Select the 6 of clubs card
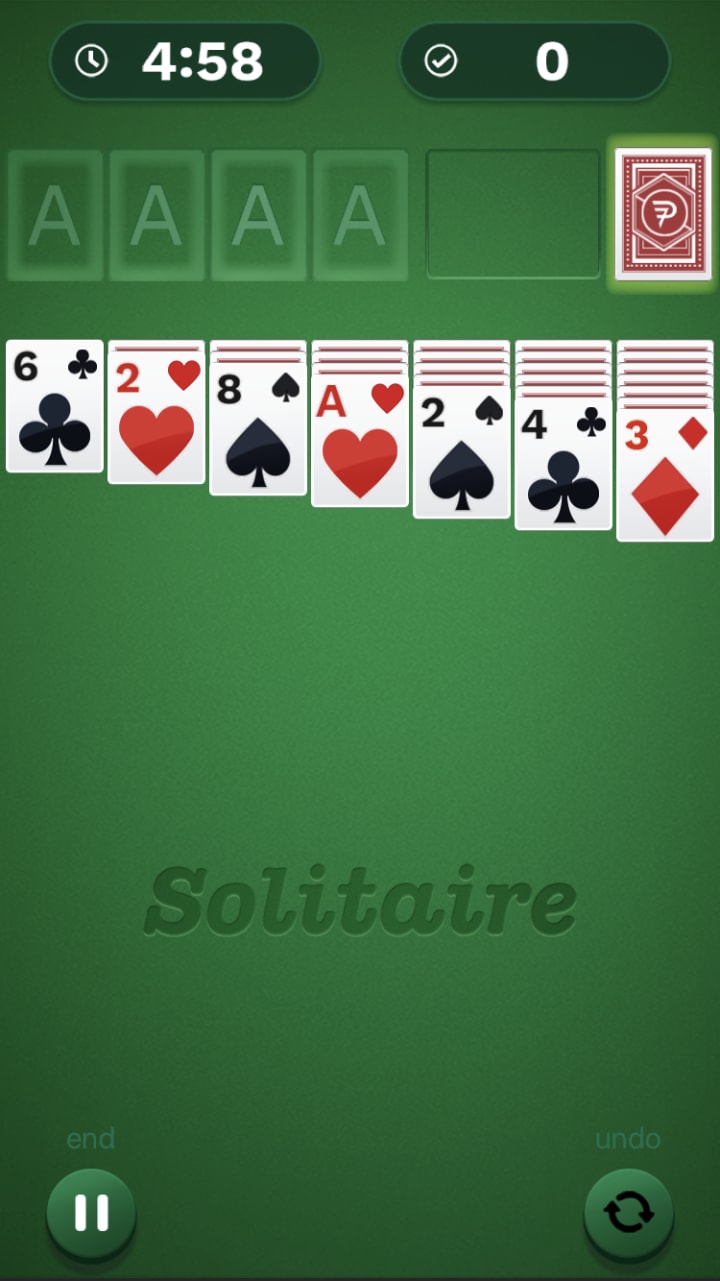720x1281 pixels. (x=55, y=406)
